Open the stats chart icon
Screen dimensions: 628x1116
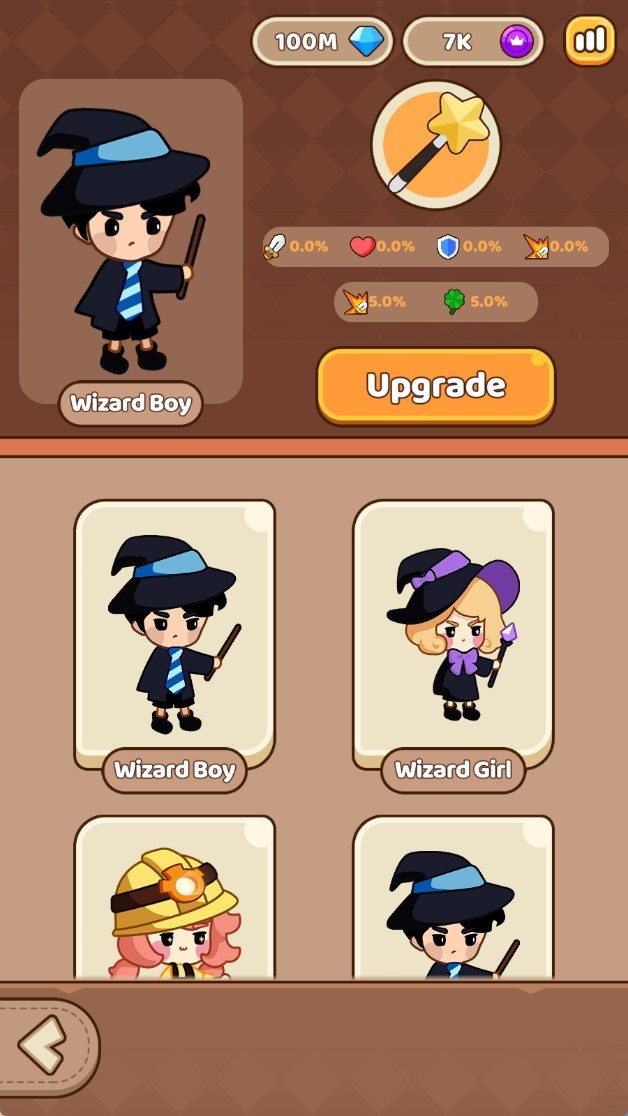[590, 41]
